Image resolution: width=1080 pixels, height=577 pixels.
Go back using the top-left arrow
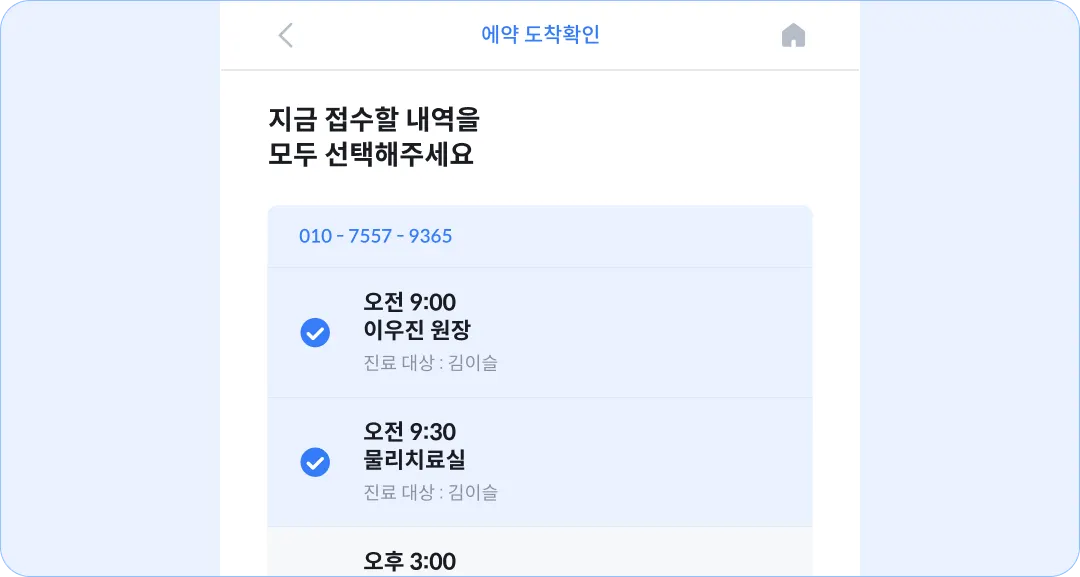tap(286, 36)
